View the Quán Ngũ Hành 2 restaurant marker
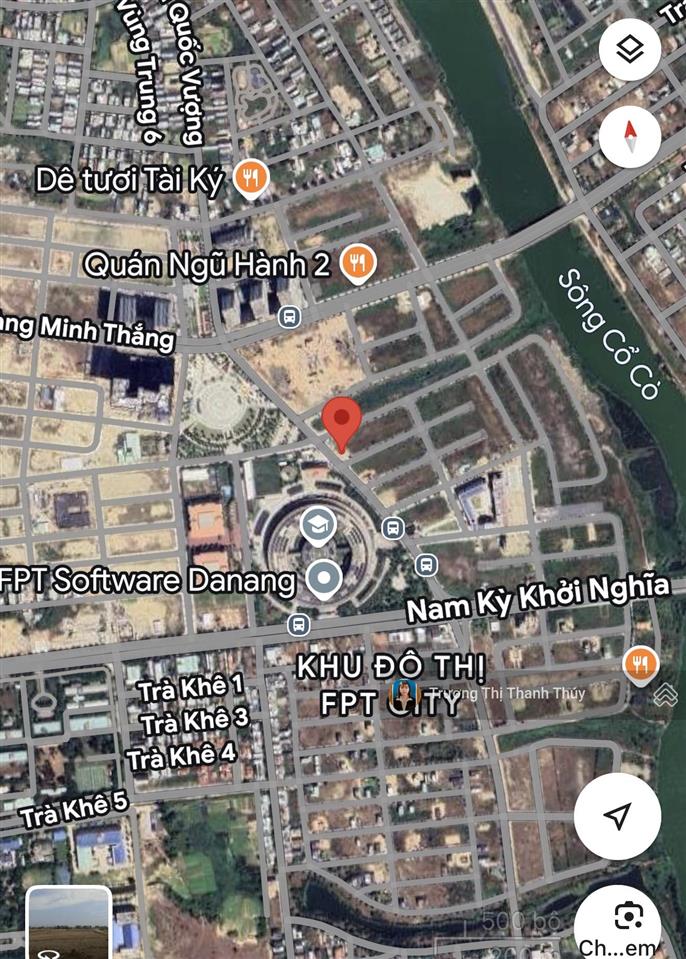This screenshot has width=686, height=959. tap(357, 263)
